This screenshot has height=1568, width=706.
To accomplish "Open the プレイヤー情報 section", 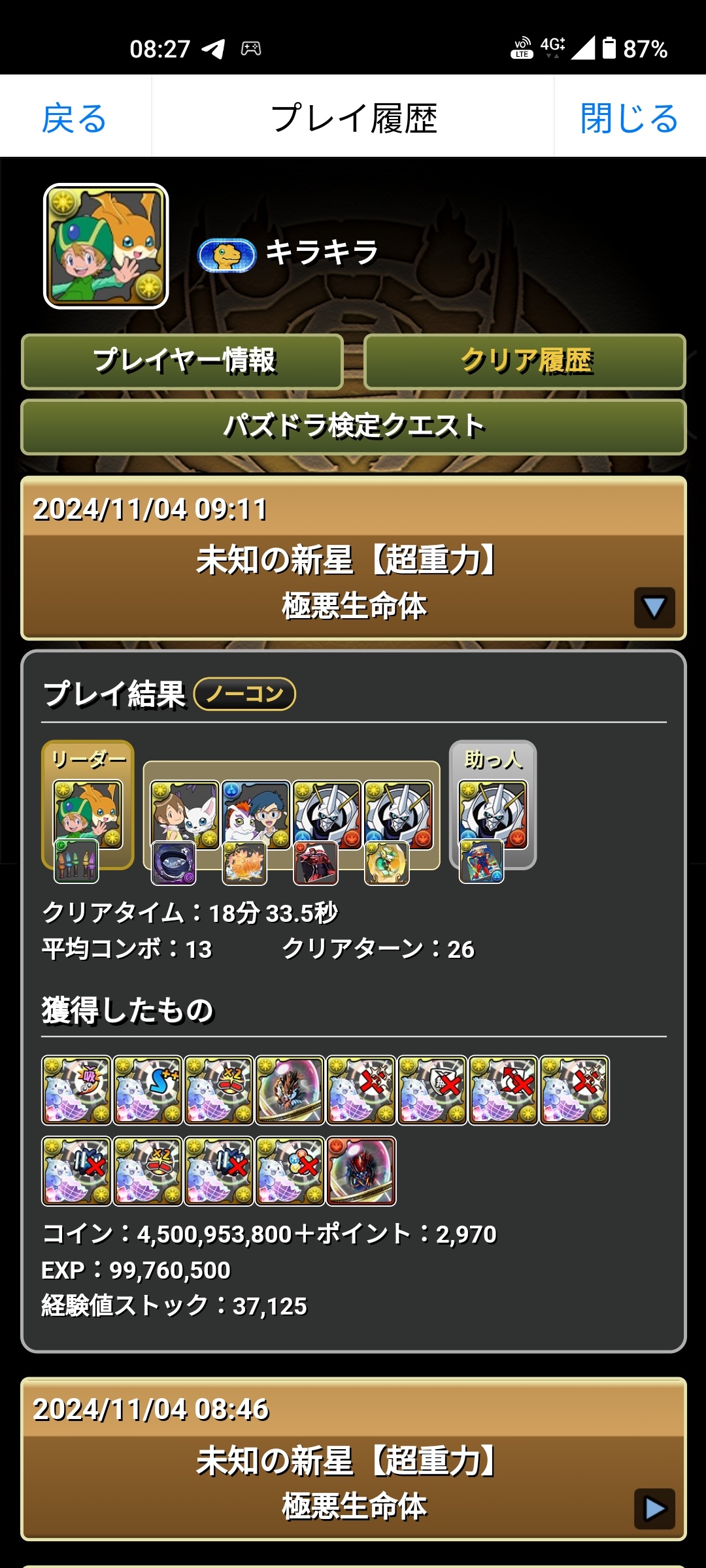I will [183, 361].
